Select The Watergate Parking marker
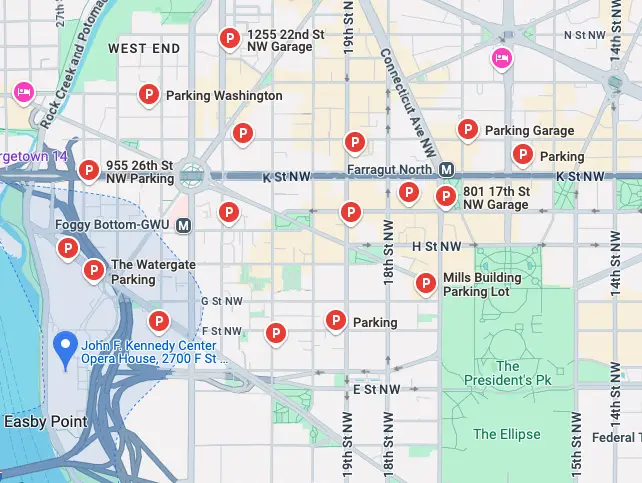The width and height of the screenshot is (642, 483). (94, 270)
